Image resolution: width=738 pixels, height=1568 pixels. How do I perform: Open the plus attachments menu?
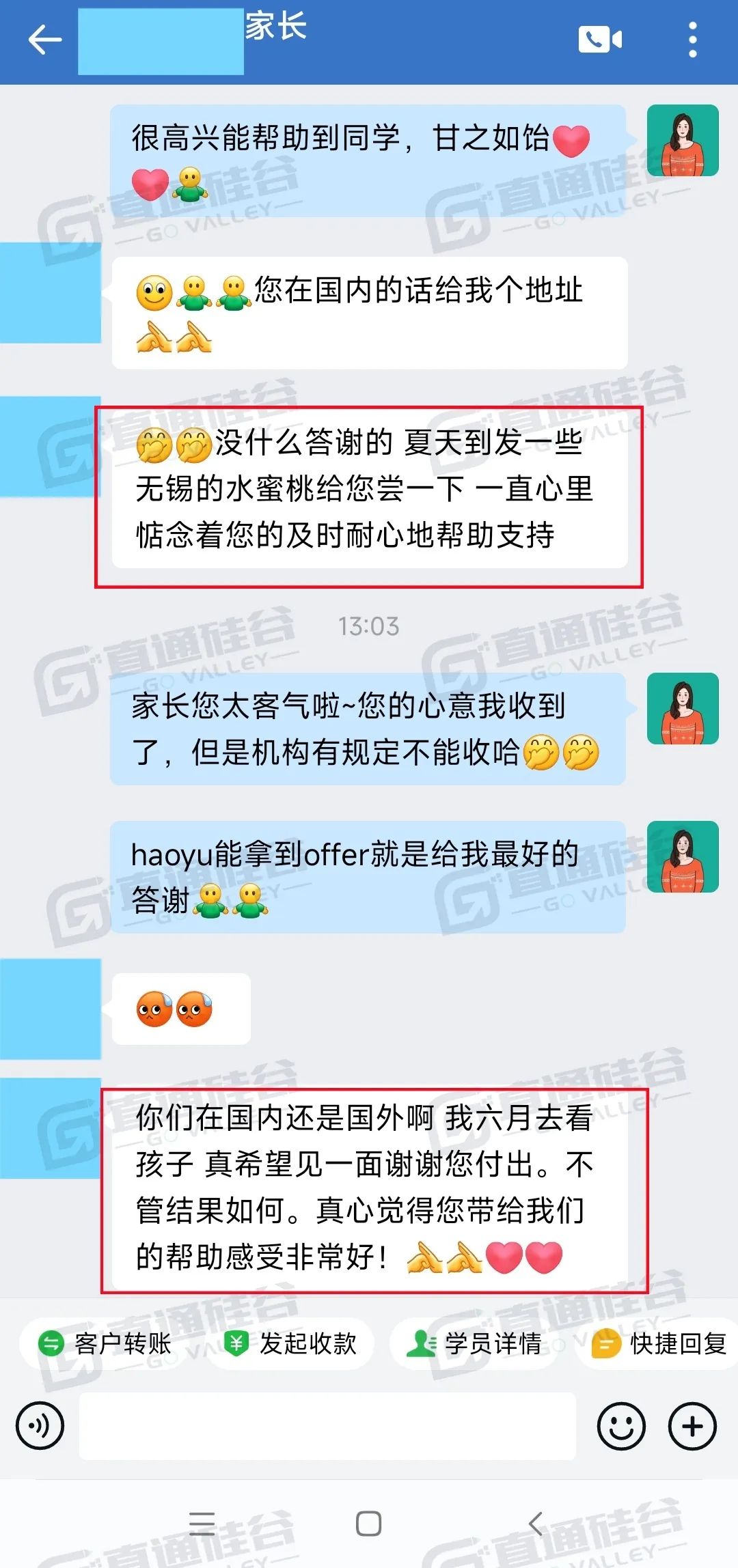[692, 1427]
